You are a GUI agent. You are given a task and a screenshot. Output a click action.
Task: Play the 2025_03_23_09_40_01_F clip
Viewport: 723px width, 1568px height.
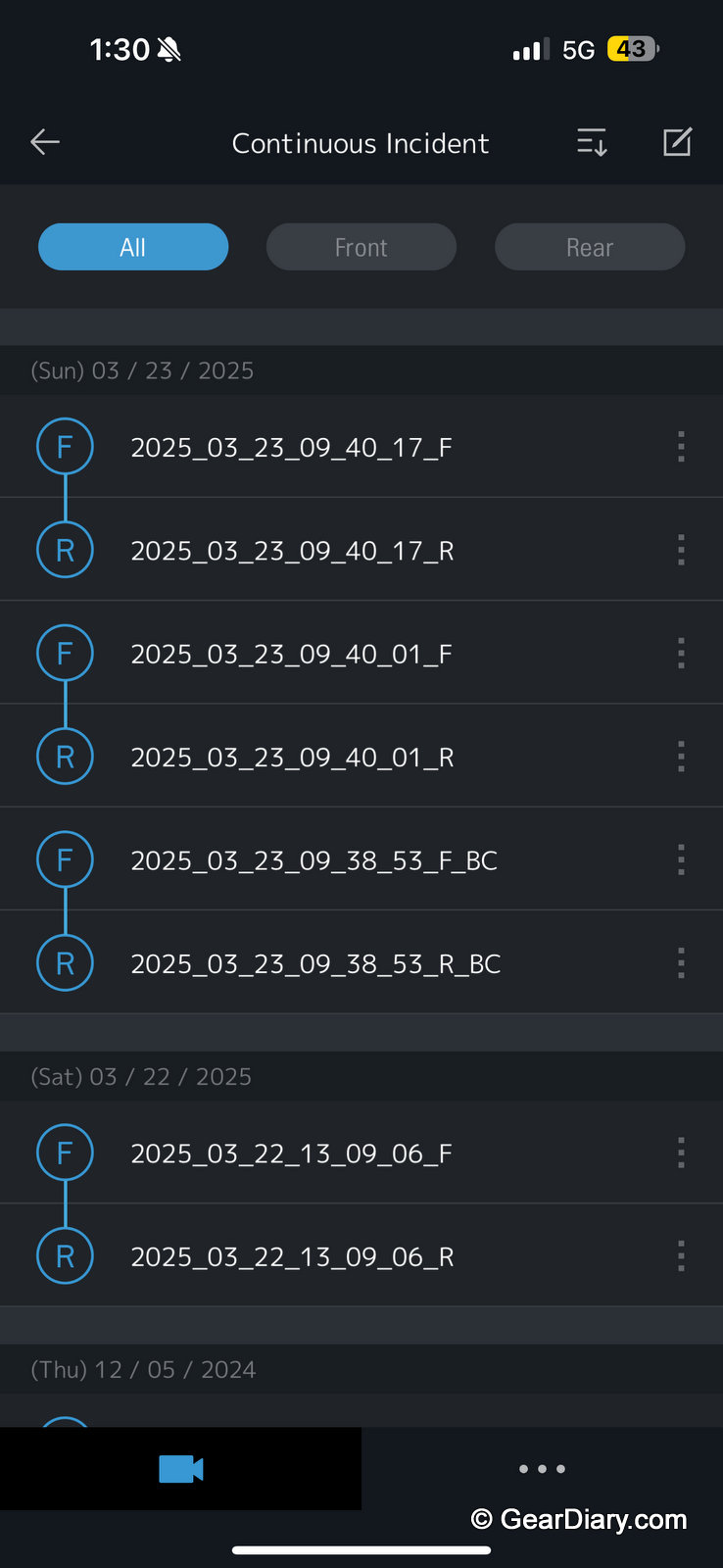coord(361,653)
